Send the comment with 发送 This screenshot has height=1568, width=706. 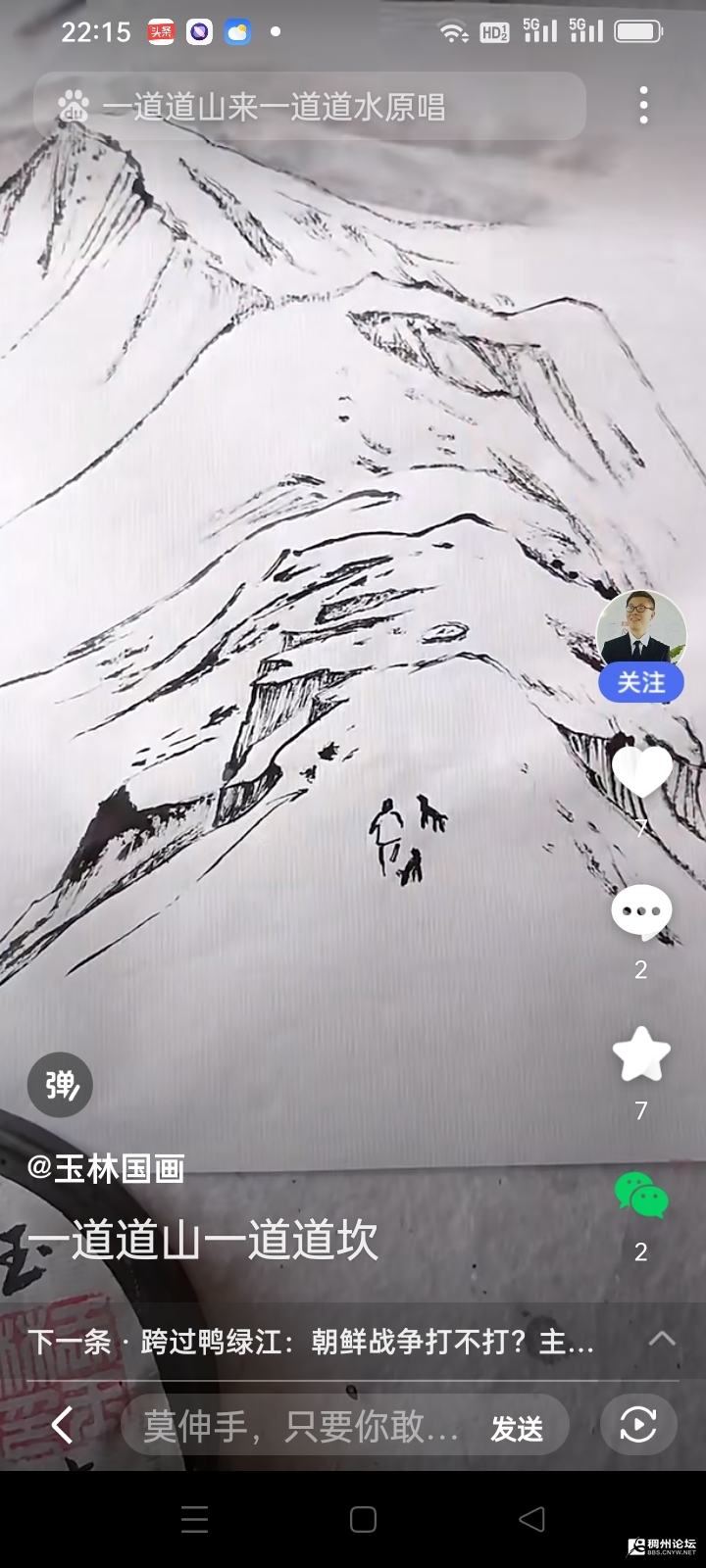pyautogui.click(x=517, y=1428)
